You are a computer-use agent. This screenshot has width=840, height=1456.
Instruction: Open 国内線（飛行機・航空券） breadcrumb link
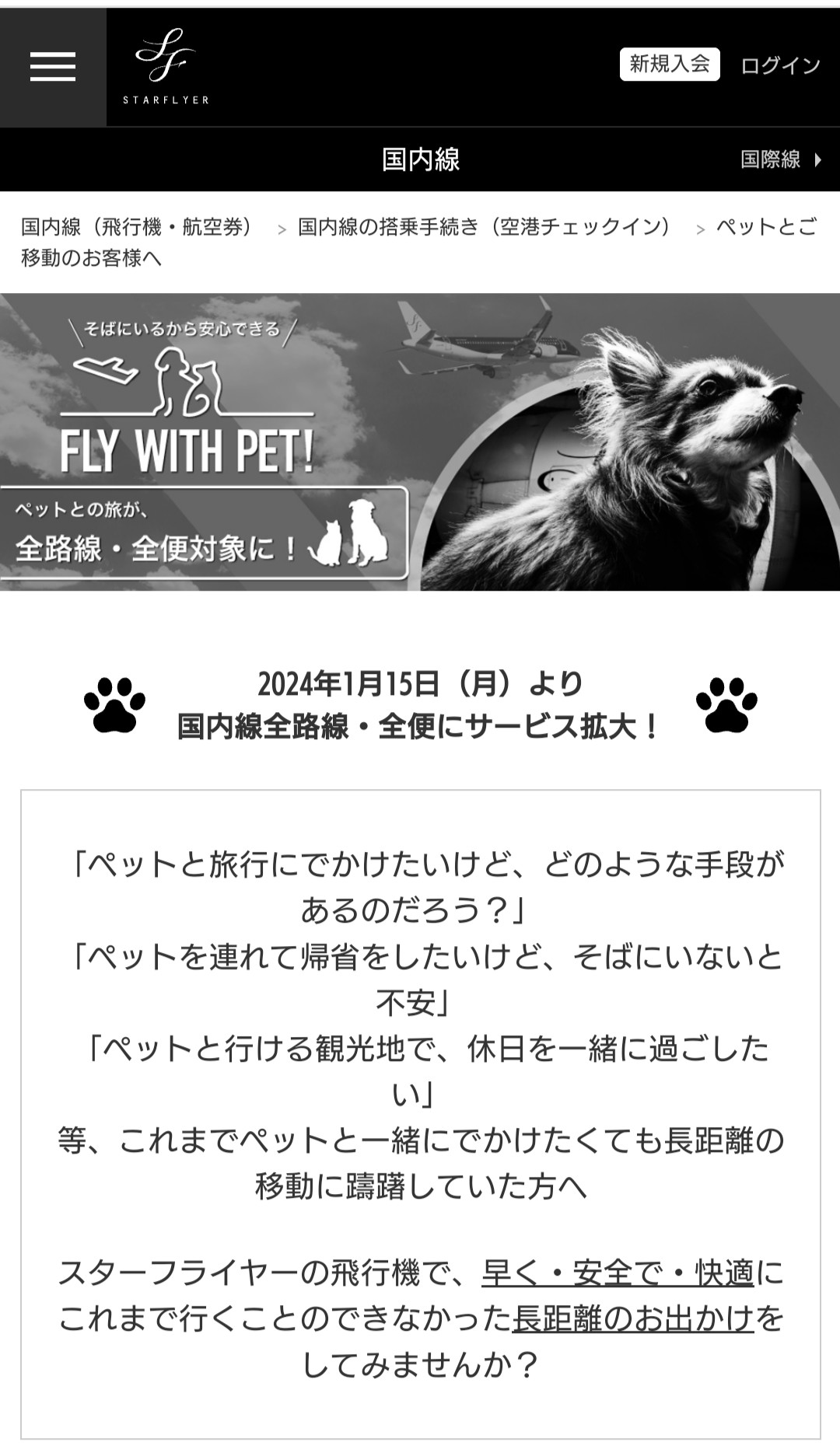point(137,227)
